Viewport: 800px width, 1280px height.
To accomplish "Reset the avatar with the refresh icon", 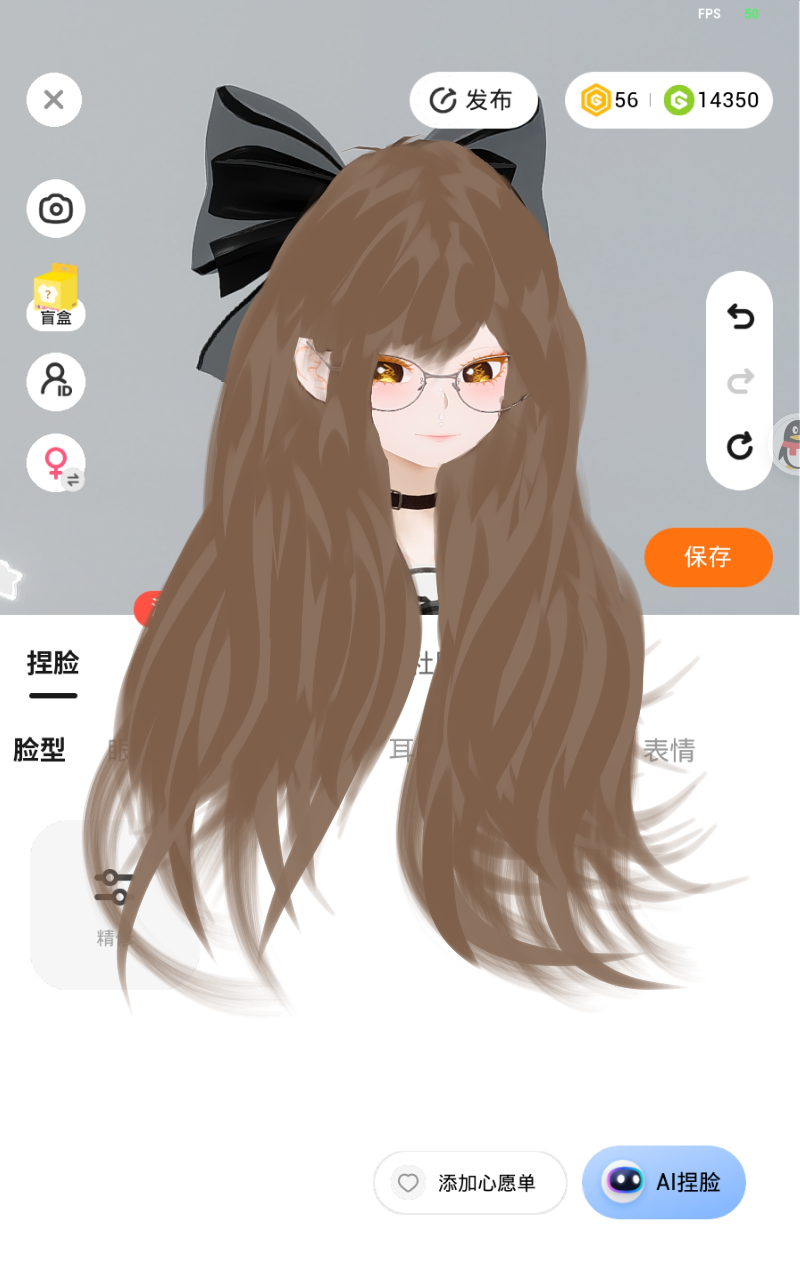I will (740, 445).
